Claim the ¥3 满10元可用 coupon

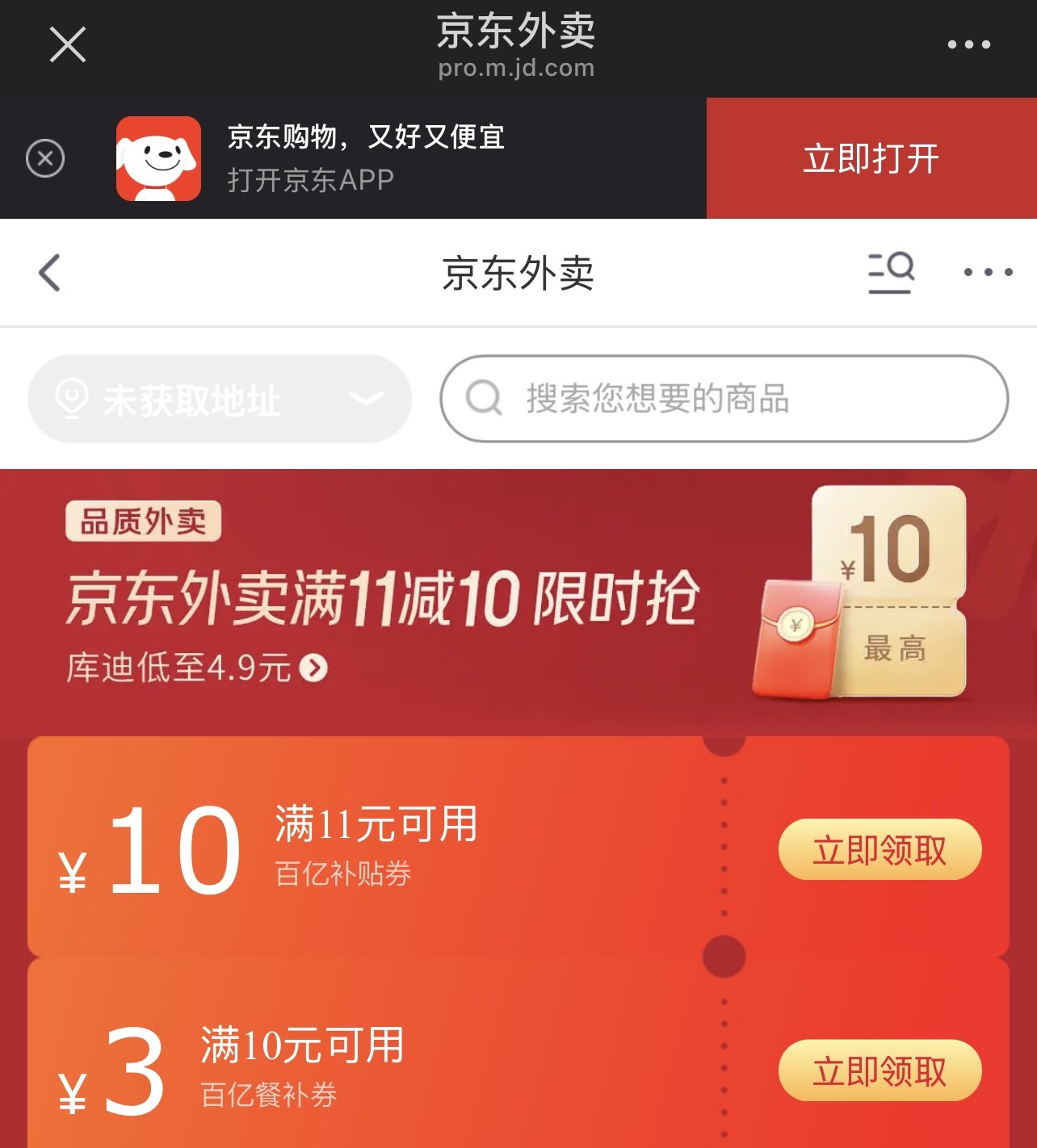click(880, 1070)
